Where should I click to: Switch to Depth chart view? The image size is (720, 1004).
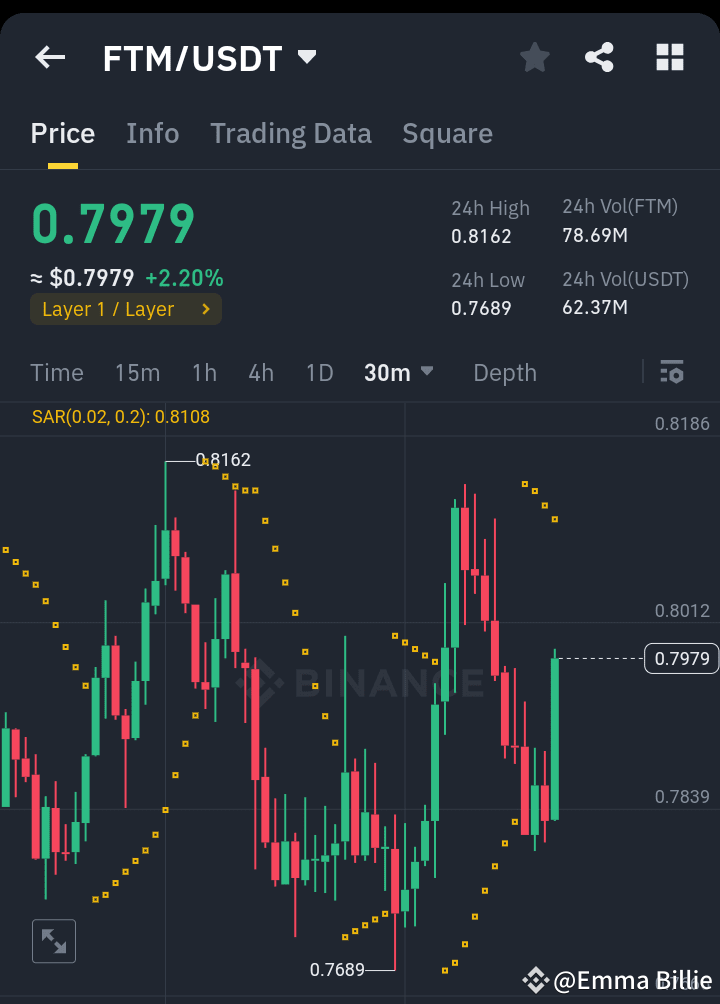pos(504,372)
